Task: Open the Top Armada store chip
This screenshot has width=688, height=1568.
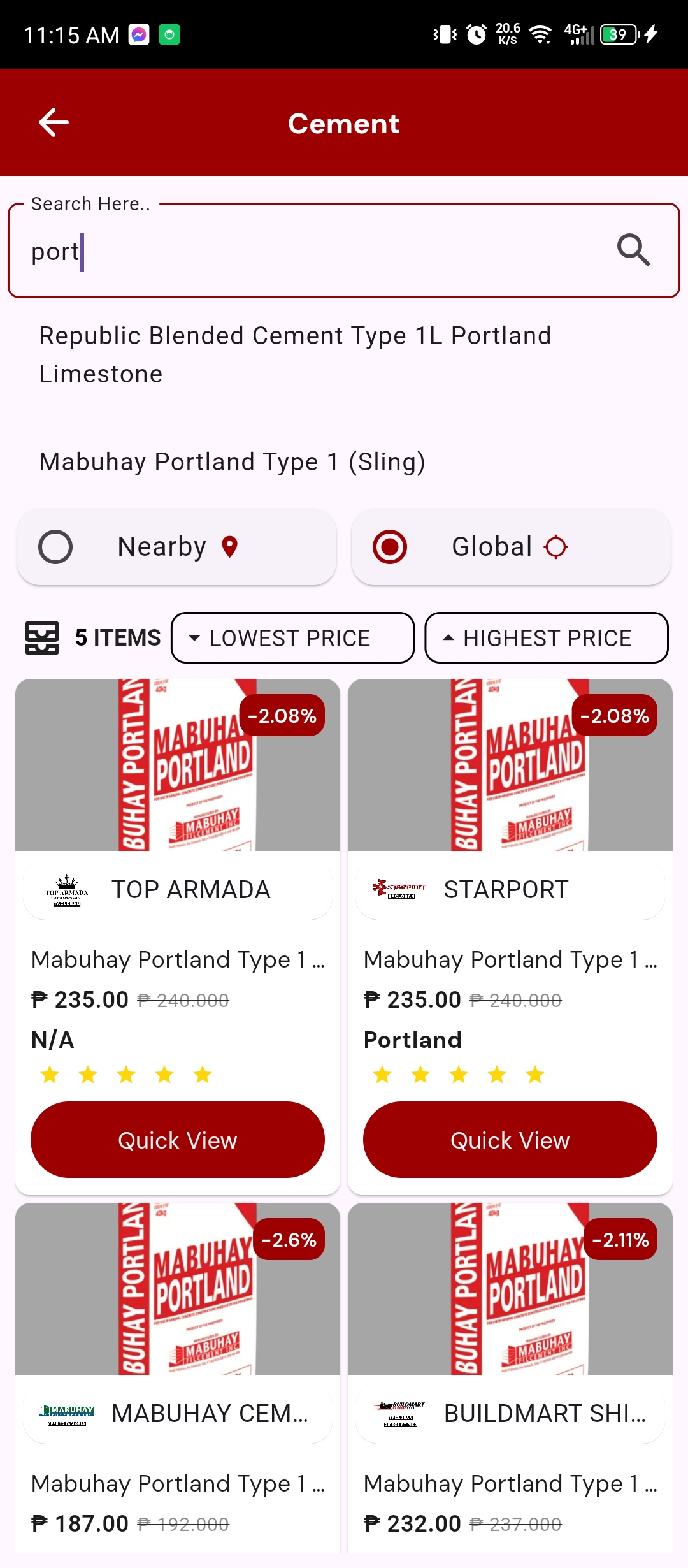Action: 178,890
